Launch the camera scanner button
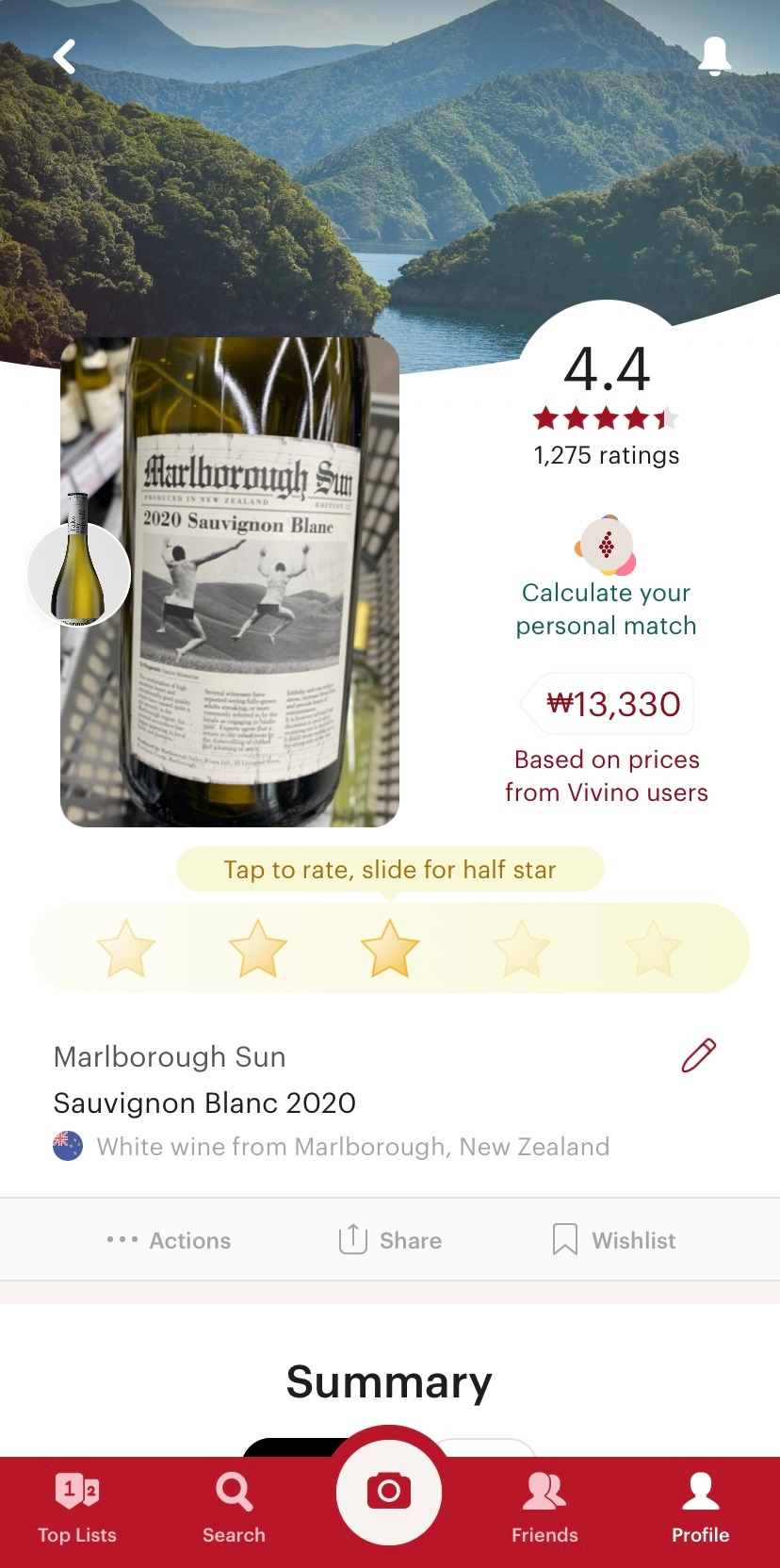The height and width of the screenshot is (1568, 780). coord(389,1492)
